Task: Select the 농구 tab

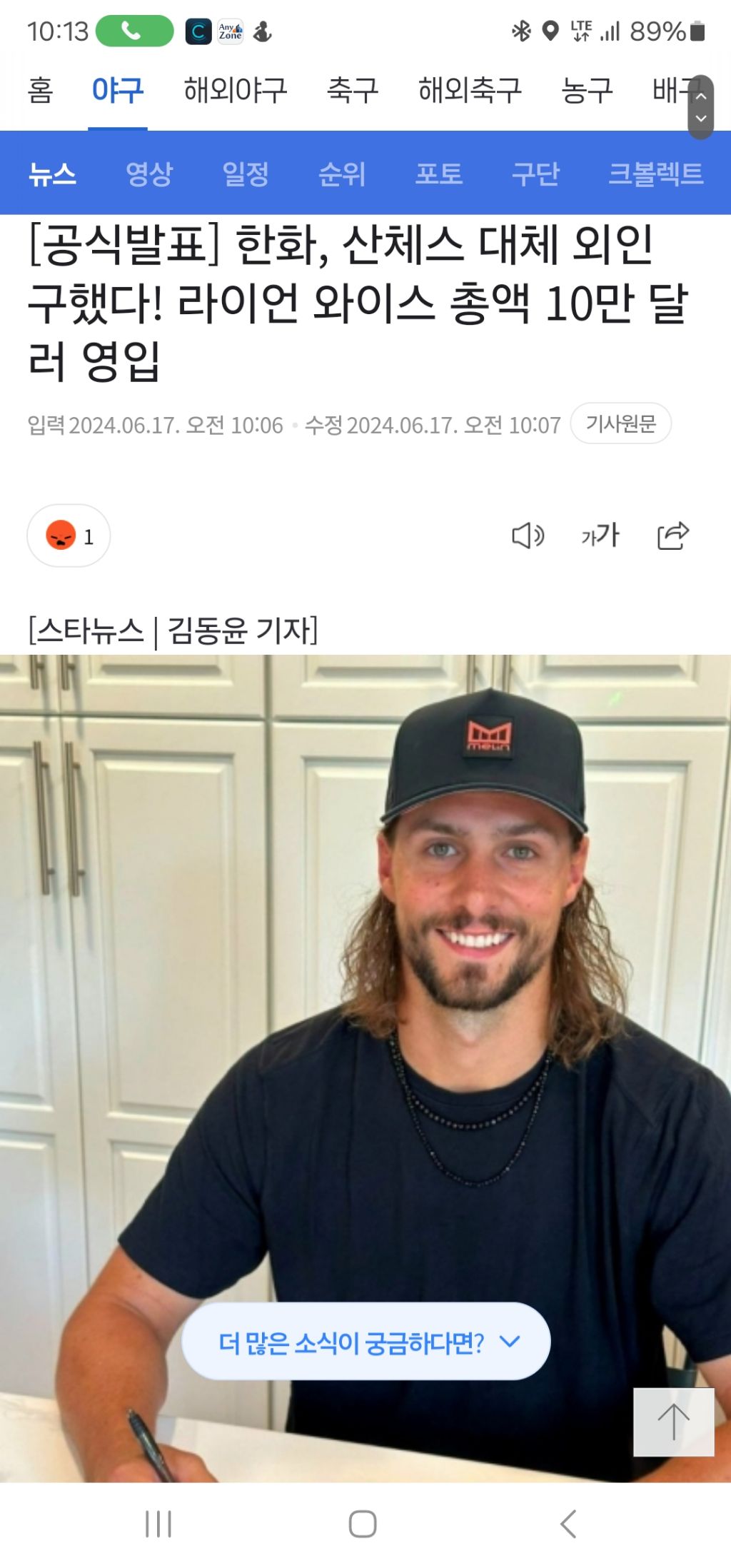Action: 587,91
